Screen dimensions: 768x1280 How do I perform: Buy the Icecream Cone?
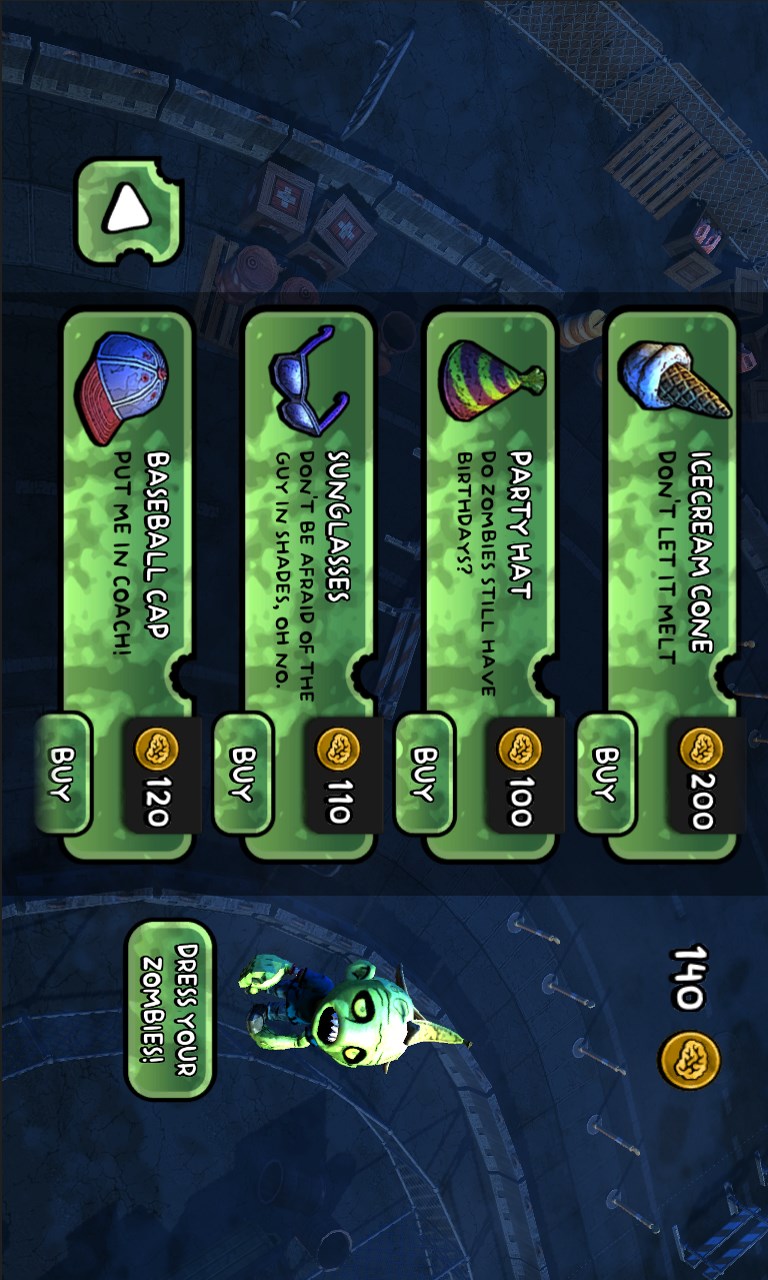[606, 774]
